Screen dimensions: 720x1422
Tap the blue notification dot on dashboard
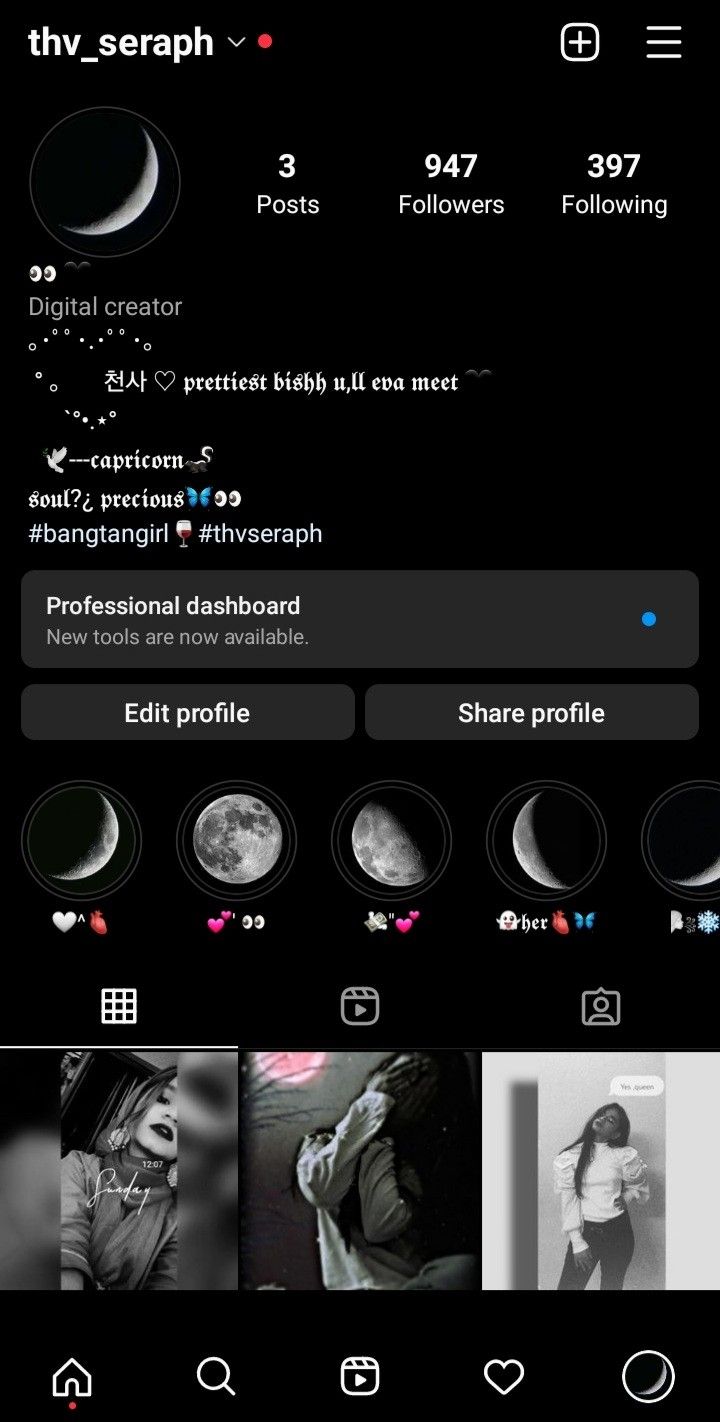tap(649, 618)
